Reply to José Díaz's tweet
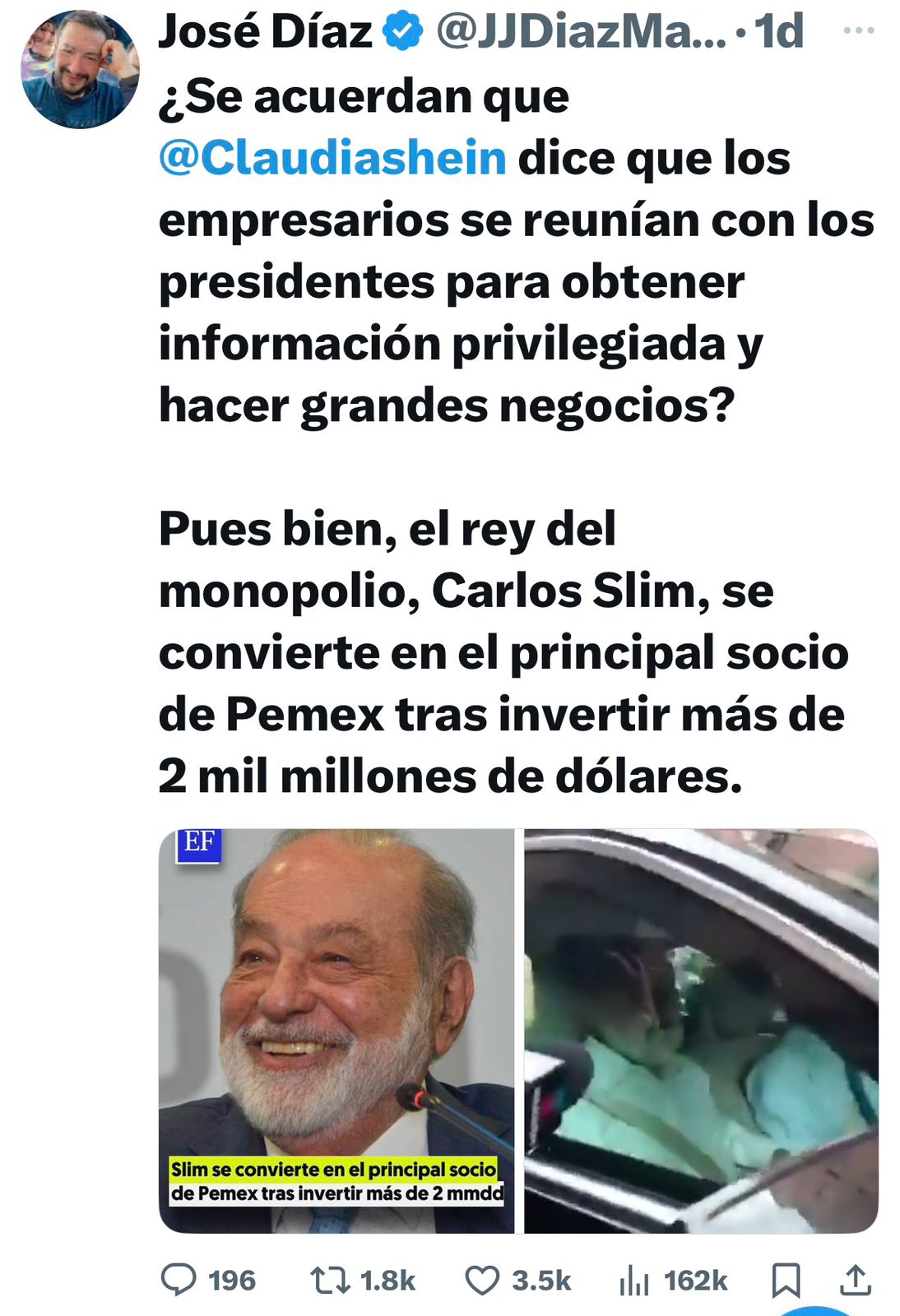Image resolution: width=900 pixels, height=1316 pixels. pyautogui.click(x=179, y=1280)
